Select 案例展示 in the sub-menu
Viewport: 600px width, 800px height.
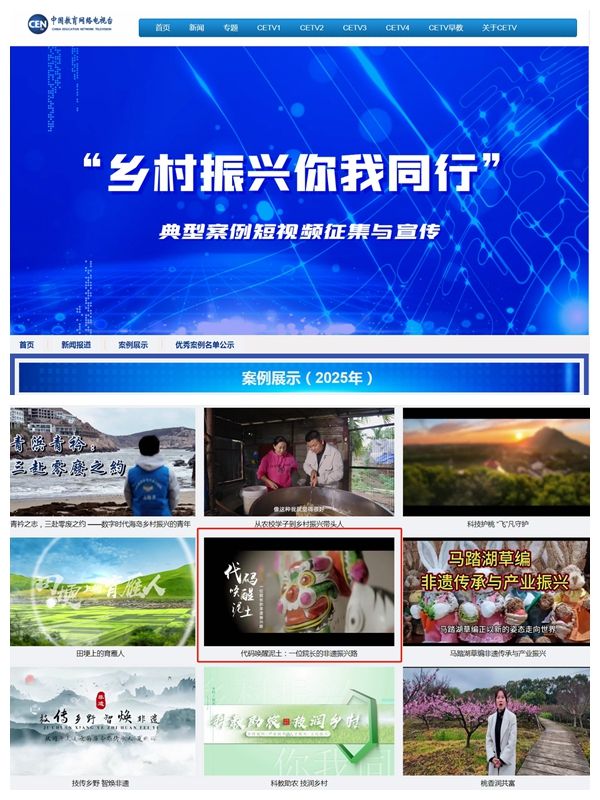(133, 345)
